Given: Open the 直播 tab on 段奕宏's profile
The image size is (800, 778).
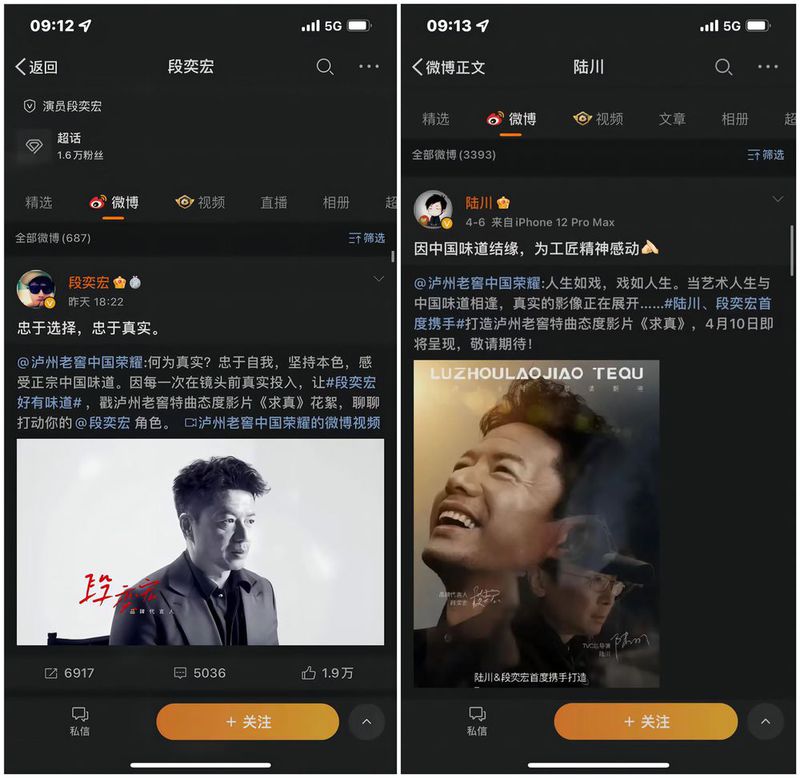Looking at the screenshot, I should point(274,202).
